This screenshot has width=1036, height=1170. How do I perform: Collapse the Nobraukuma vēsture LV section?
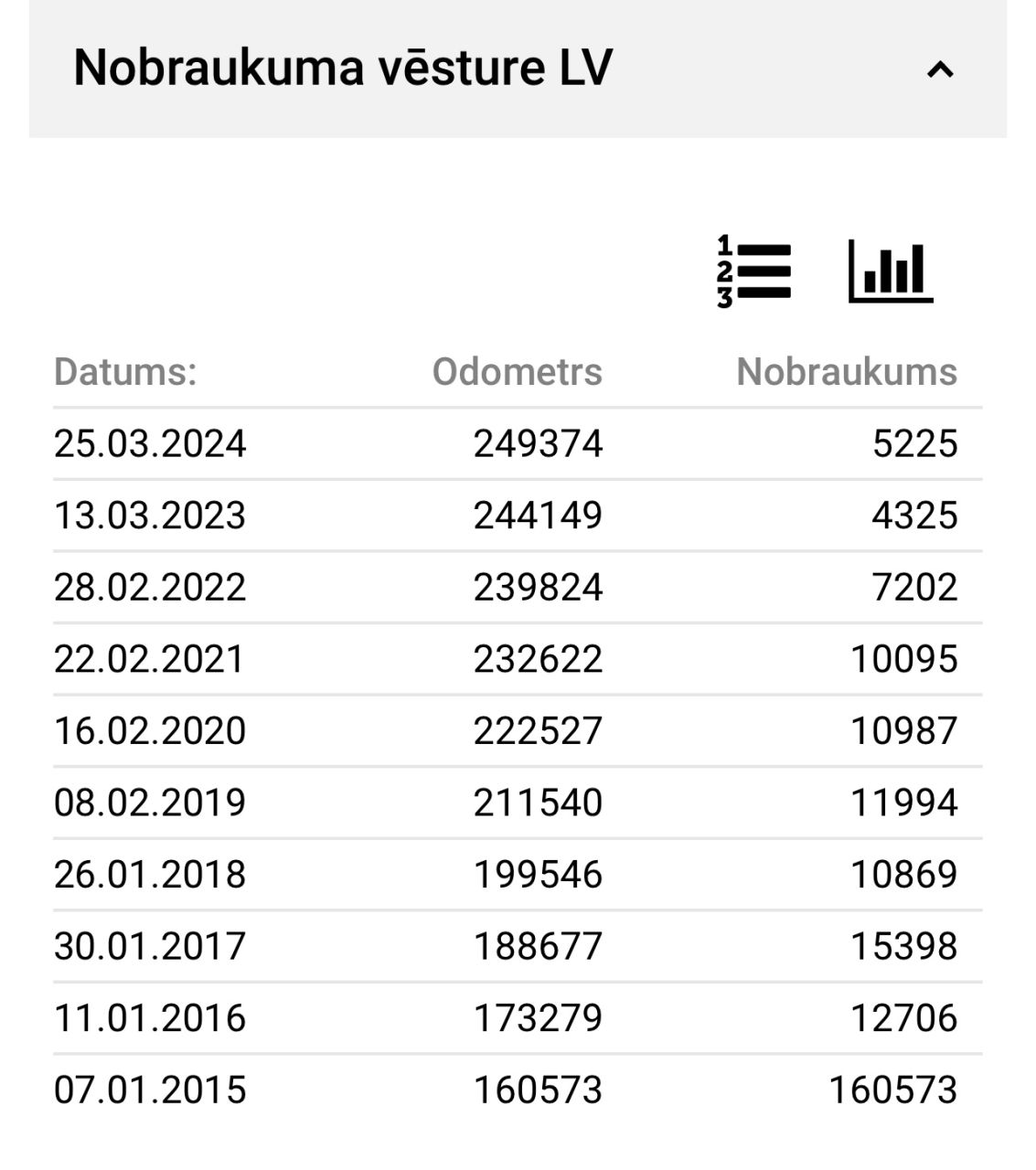click(x=940, y=69)
